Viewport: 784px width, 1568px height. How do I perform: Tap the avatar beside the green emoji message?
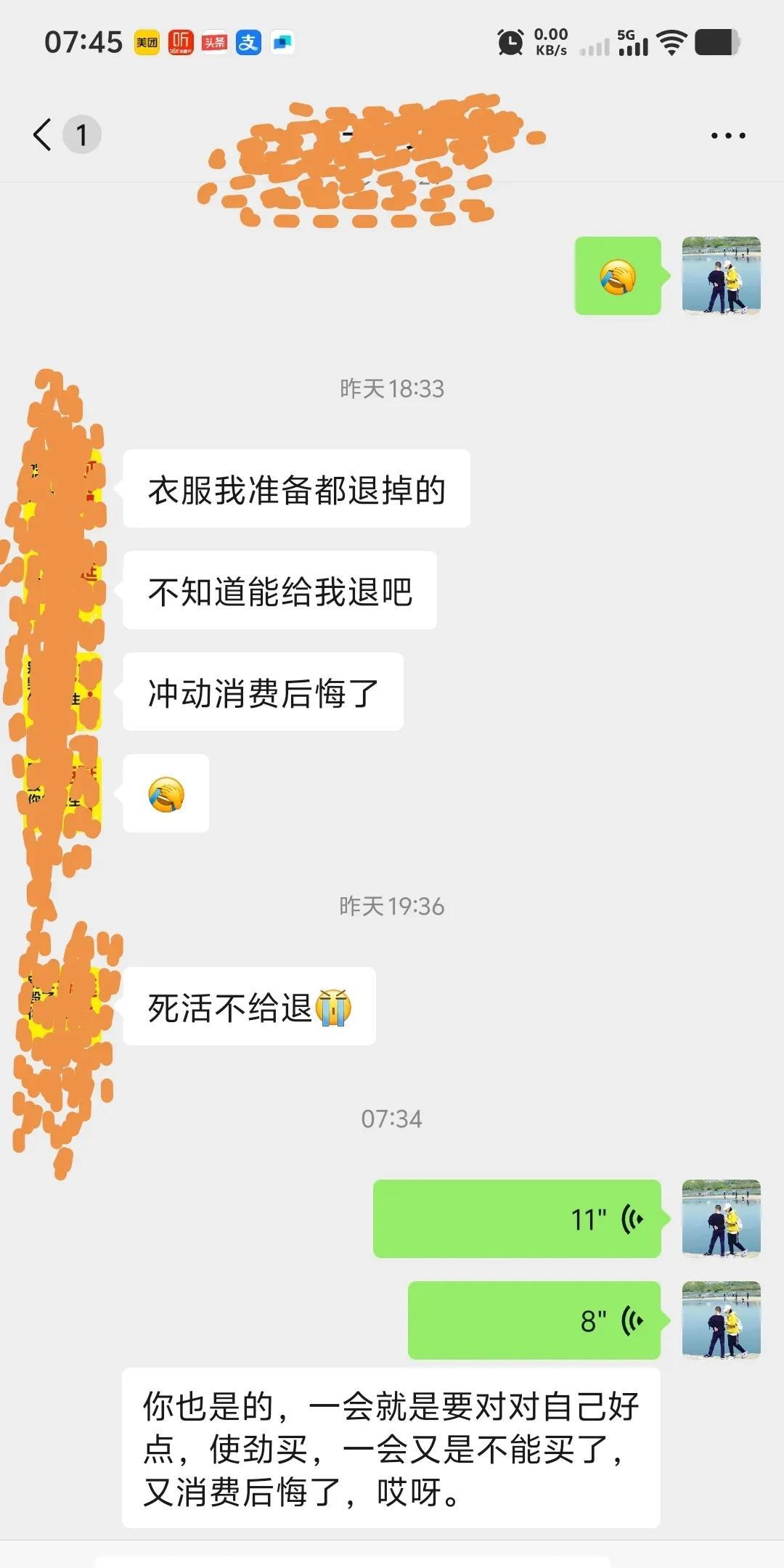(721, 276)
